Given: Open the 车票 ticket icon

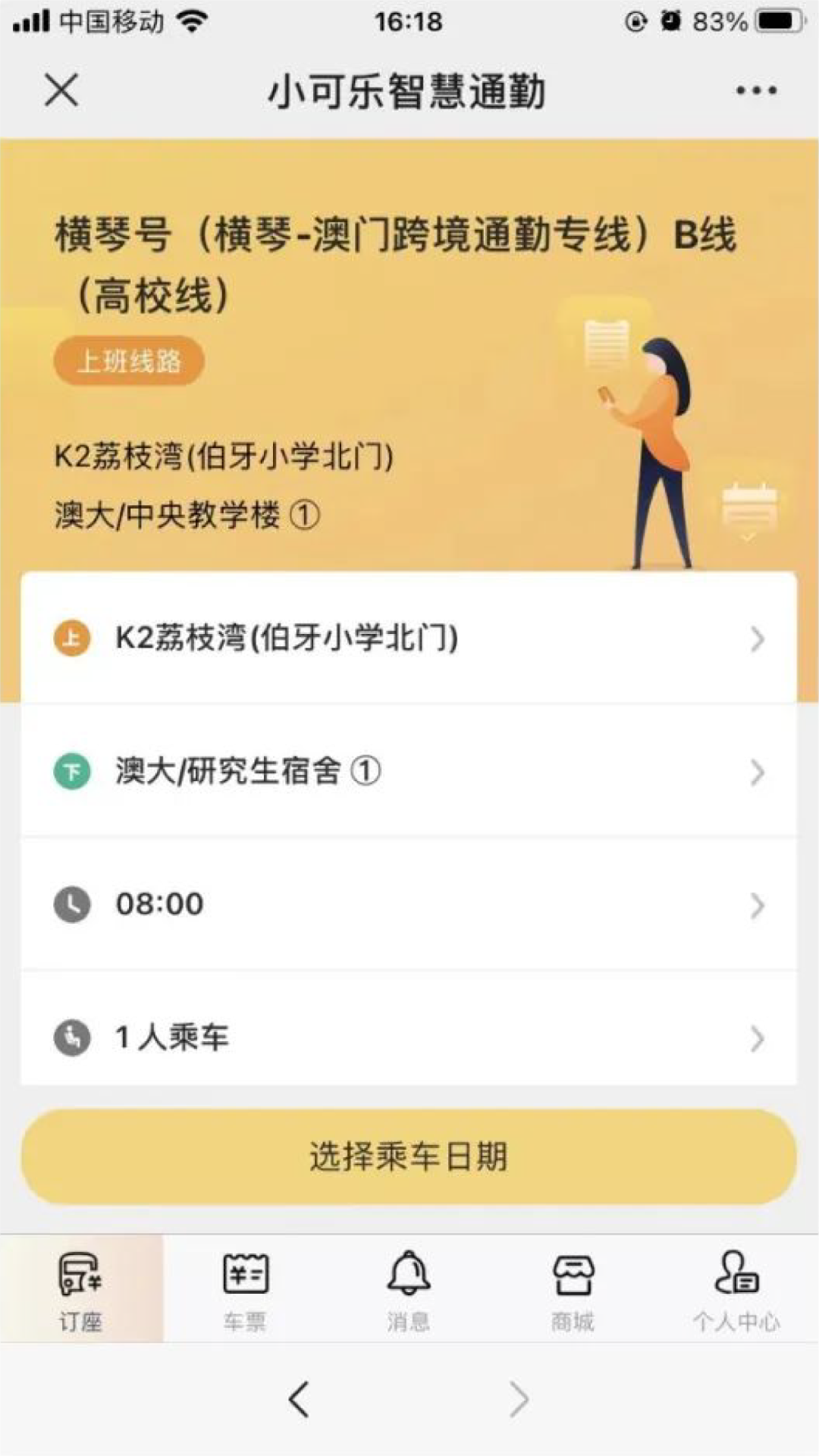Looking at the screenshot, I should 244,1274.
